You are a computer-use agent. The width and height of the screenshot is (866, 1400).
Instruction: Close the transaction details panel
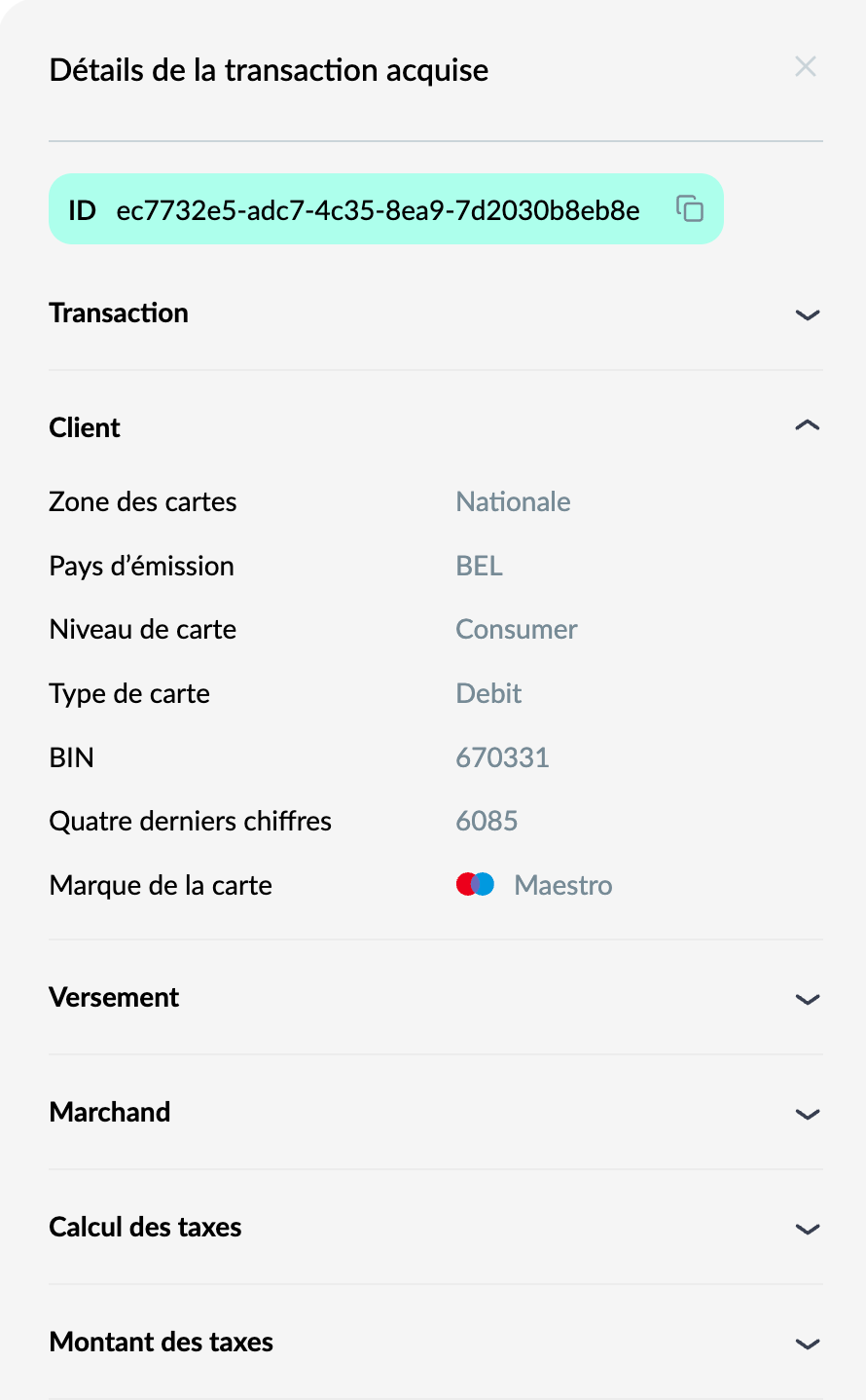click(x=806, y=67)
